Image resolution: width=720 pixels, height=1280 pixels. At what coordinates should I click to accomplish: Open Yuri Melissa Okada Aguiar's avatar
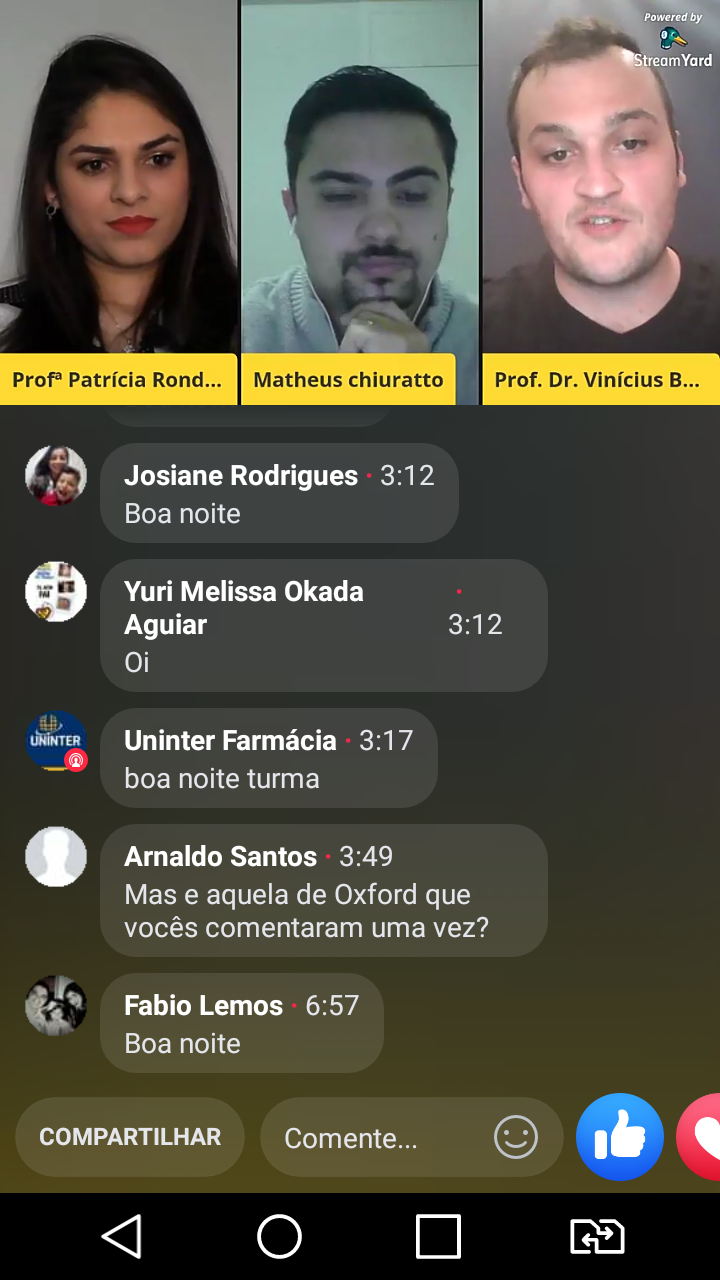tap(56, 592)
